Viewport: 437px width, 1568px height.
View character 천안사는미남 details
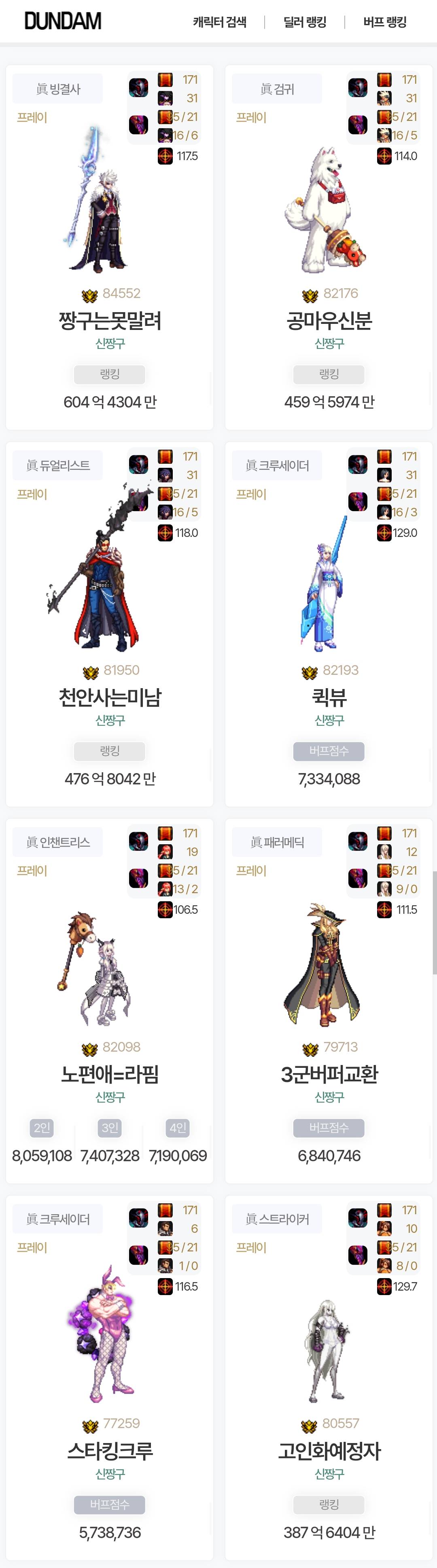pos(110,697)
